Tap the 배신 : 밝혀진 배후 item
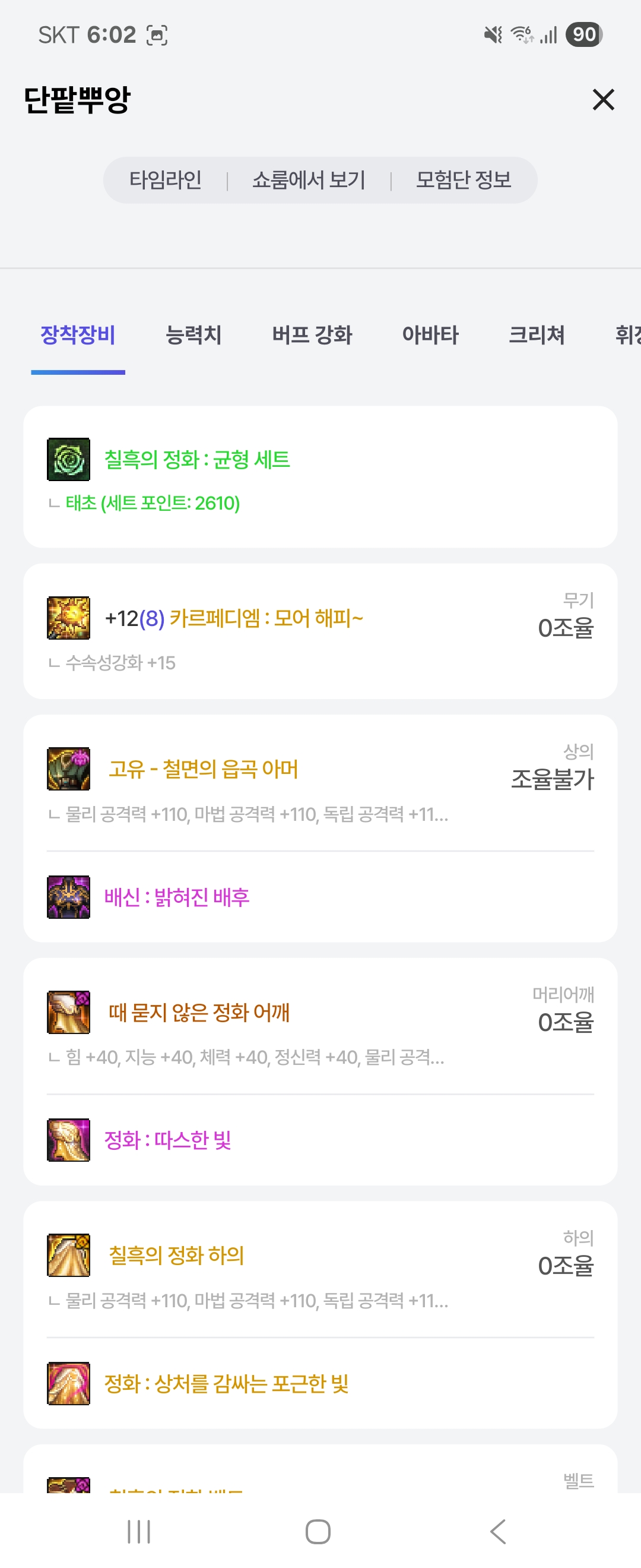The image size is (641, 1568). click(x=176, y=898)
